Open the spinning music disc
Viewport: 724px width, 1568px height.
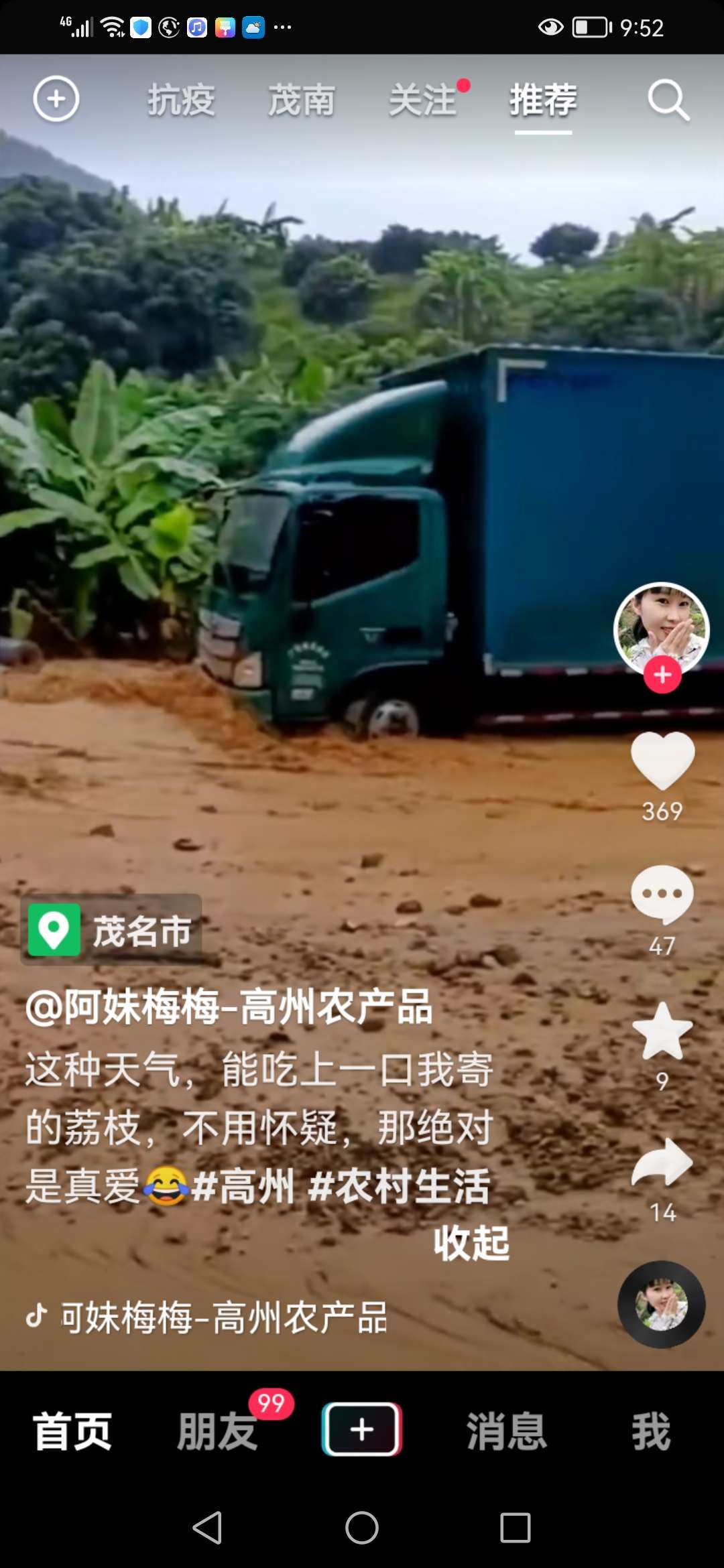tap(661, 1304)
